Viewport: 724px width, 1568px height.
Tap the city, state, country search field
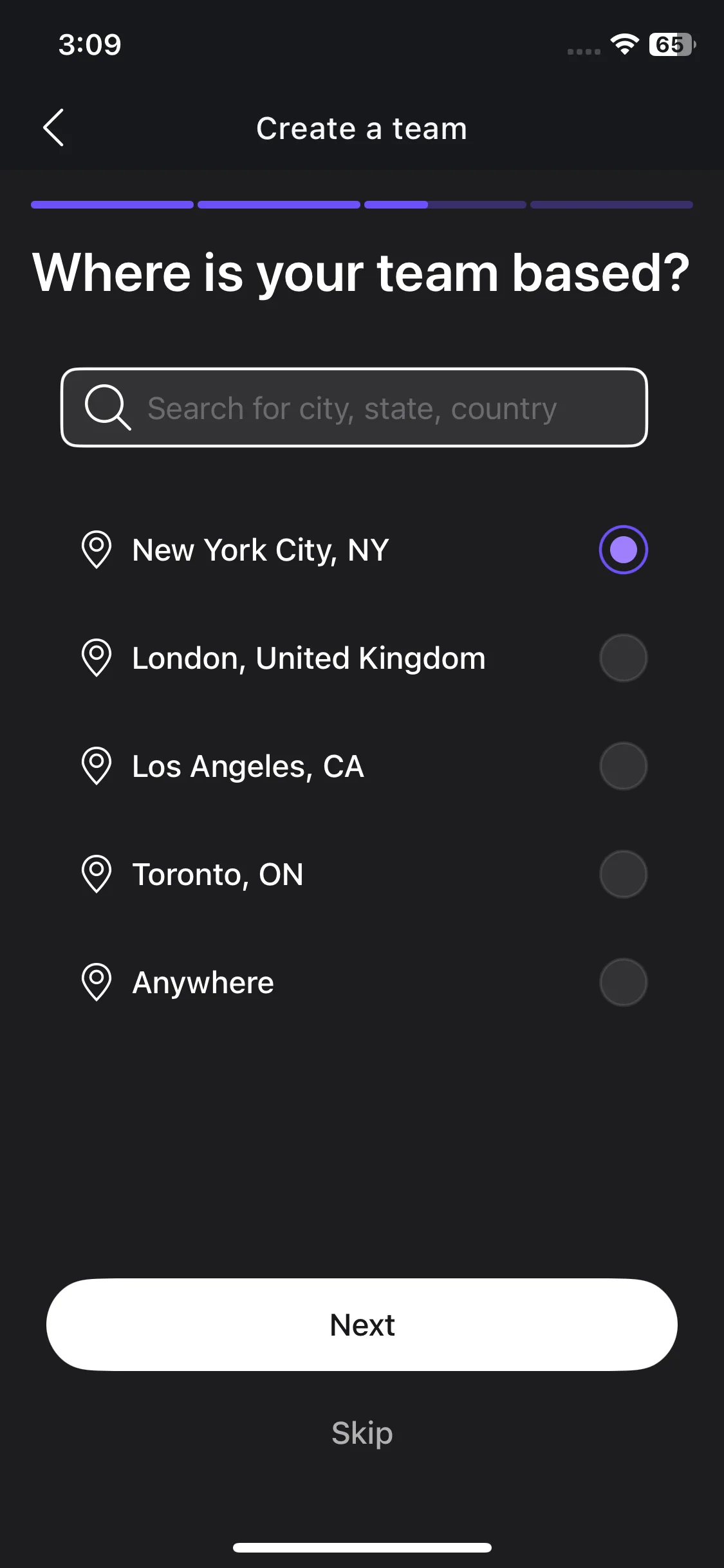(x=354, y=407)
